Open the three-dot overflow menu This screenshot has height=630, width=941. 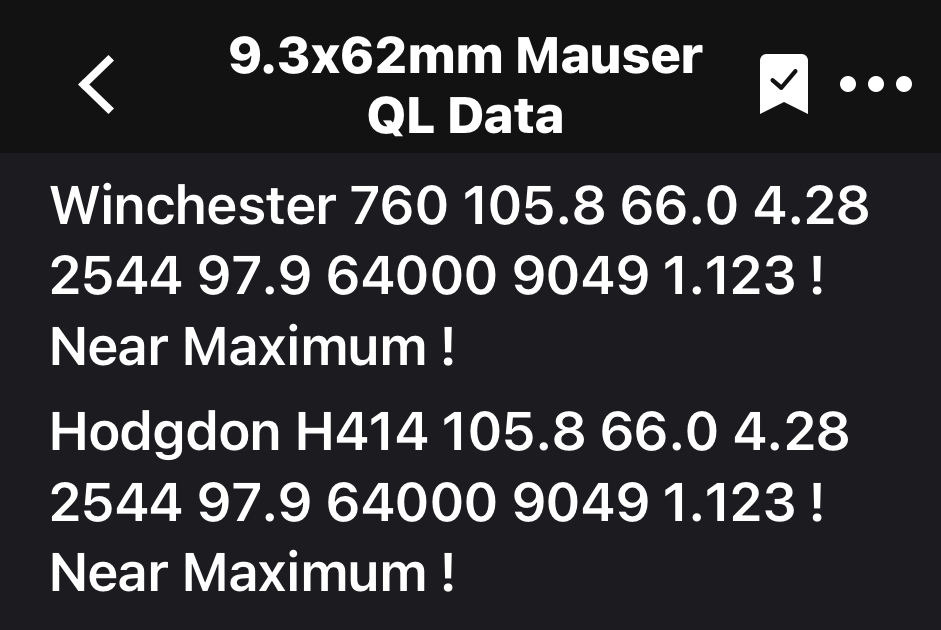click(x=876, y=85)
